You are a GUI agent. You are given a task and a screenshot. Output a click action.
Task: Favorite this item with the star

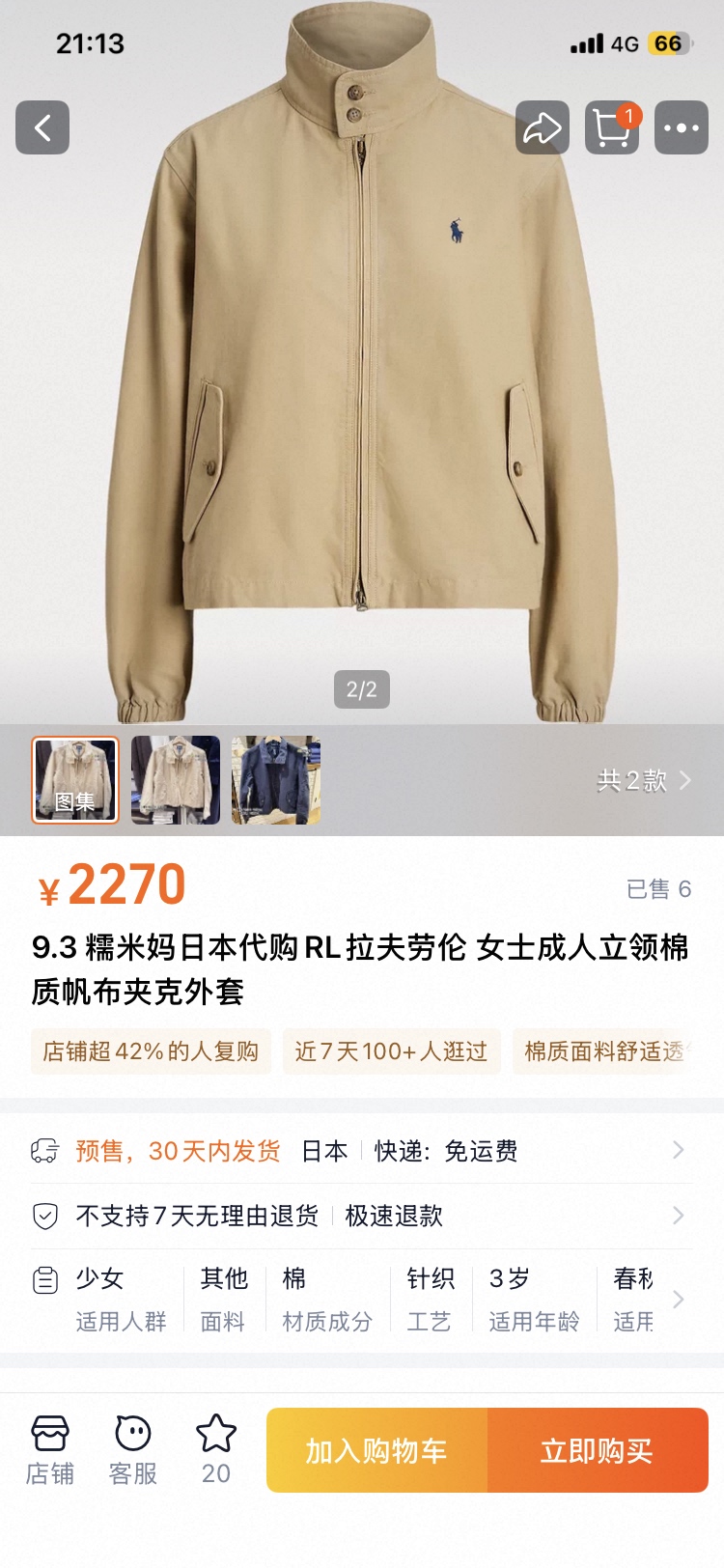[x=216, y=1450]
